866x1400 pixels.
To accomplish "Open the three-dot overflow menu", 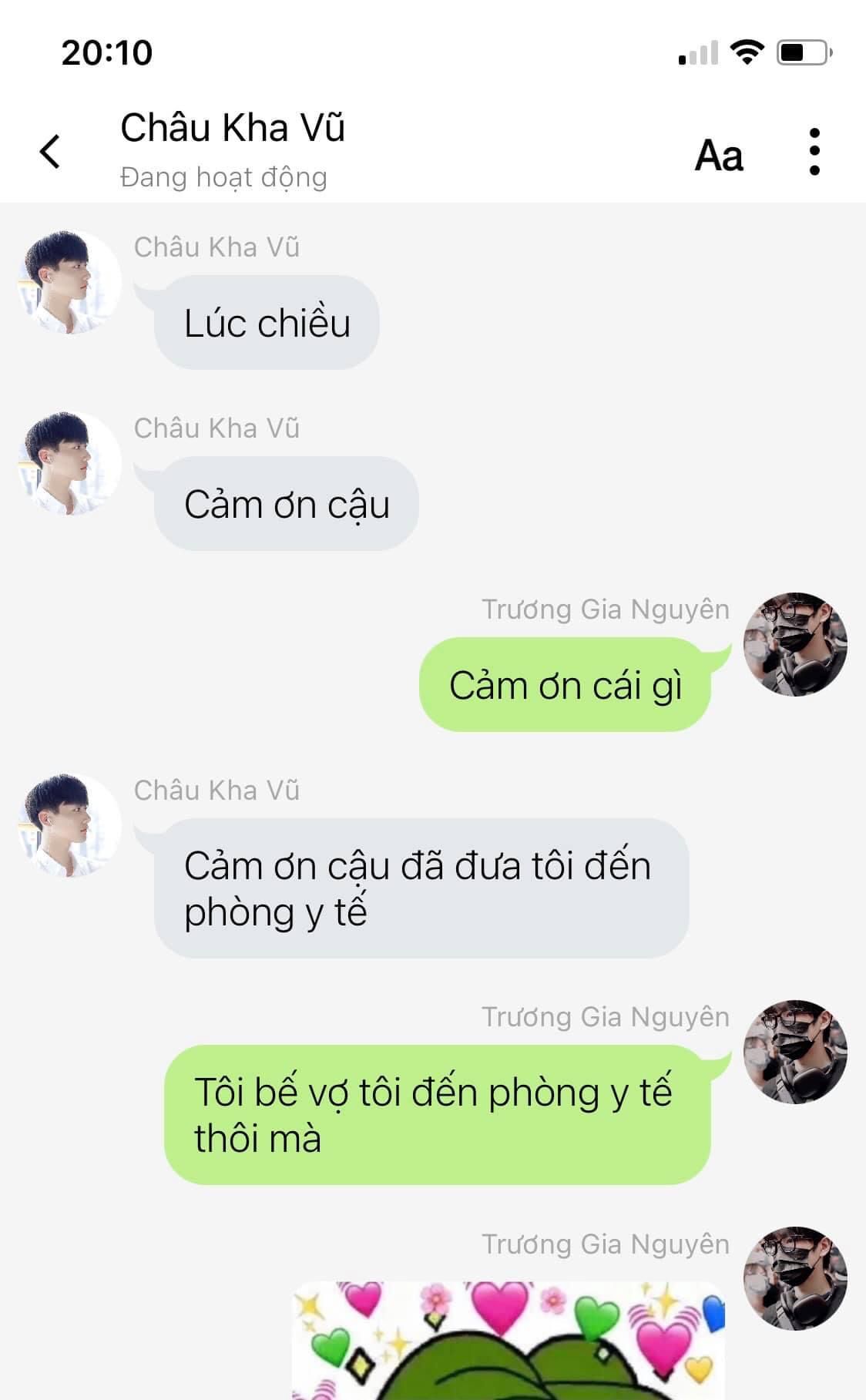I will [814, 152].
